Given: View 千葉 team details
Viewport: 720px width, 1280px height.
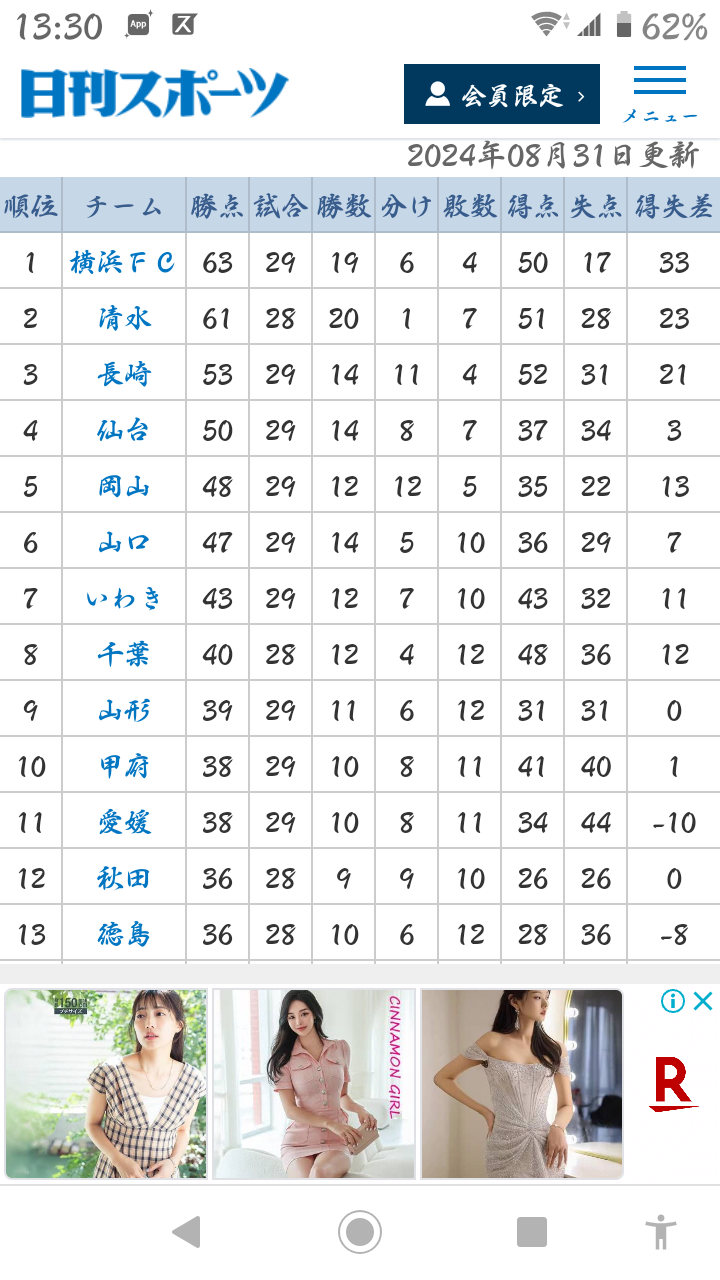Looking at the screenshot, I should 123,654.
